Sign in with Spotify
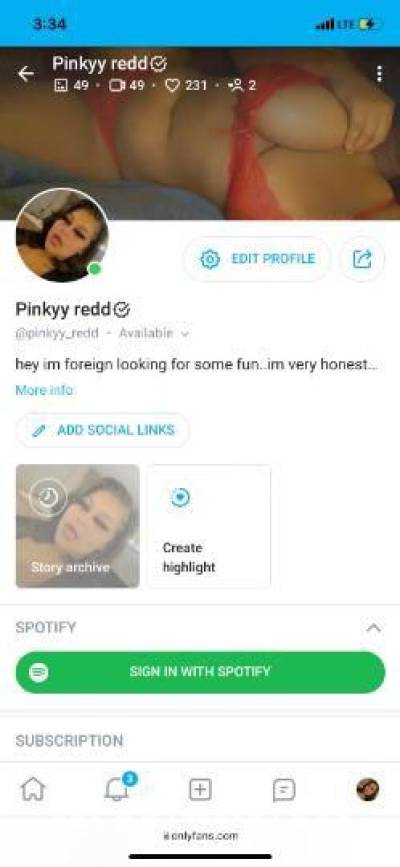The image size is (400, 867). [200, 672]
